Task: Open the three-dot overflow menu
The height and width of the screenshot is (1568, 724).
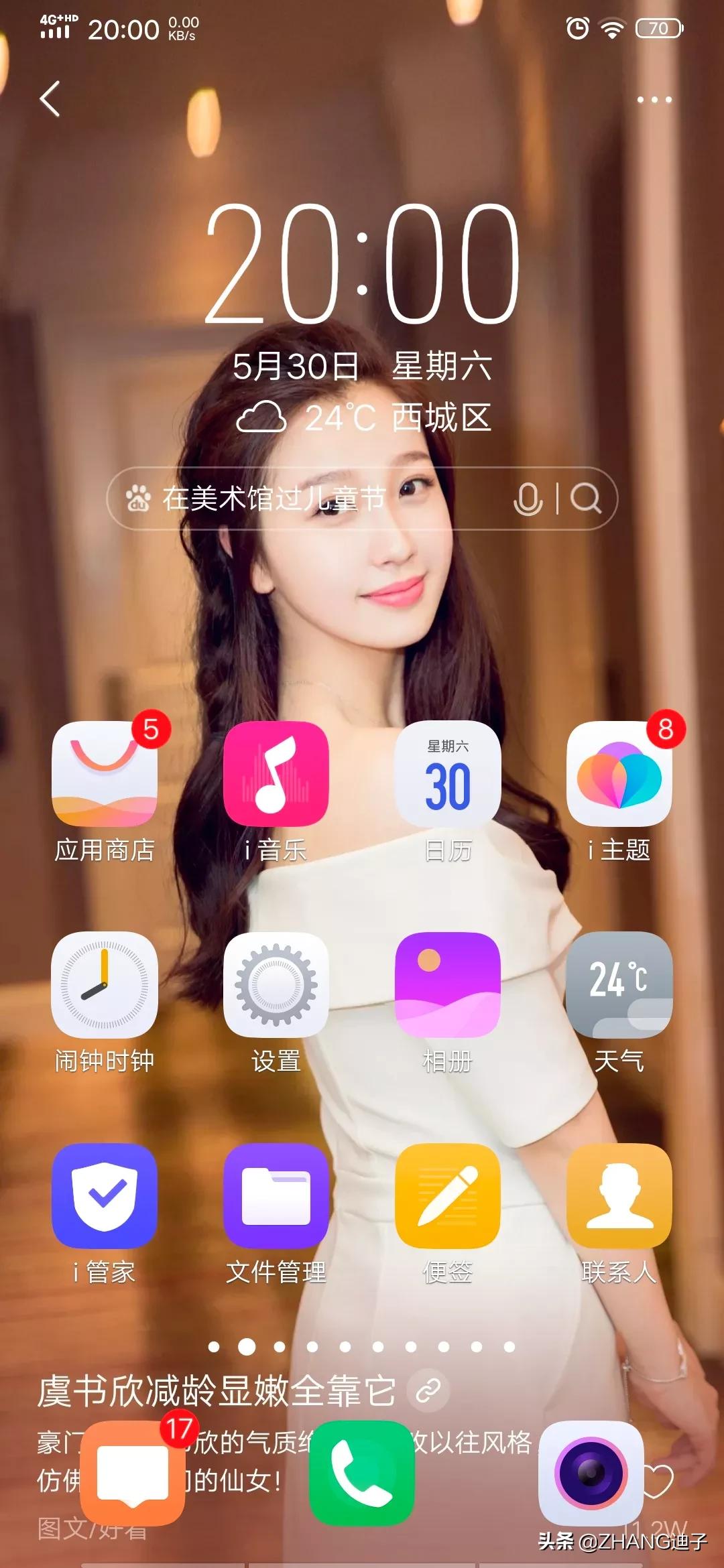Action: coord(654,100)
